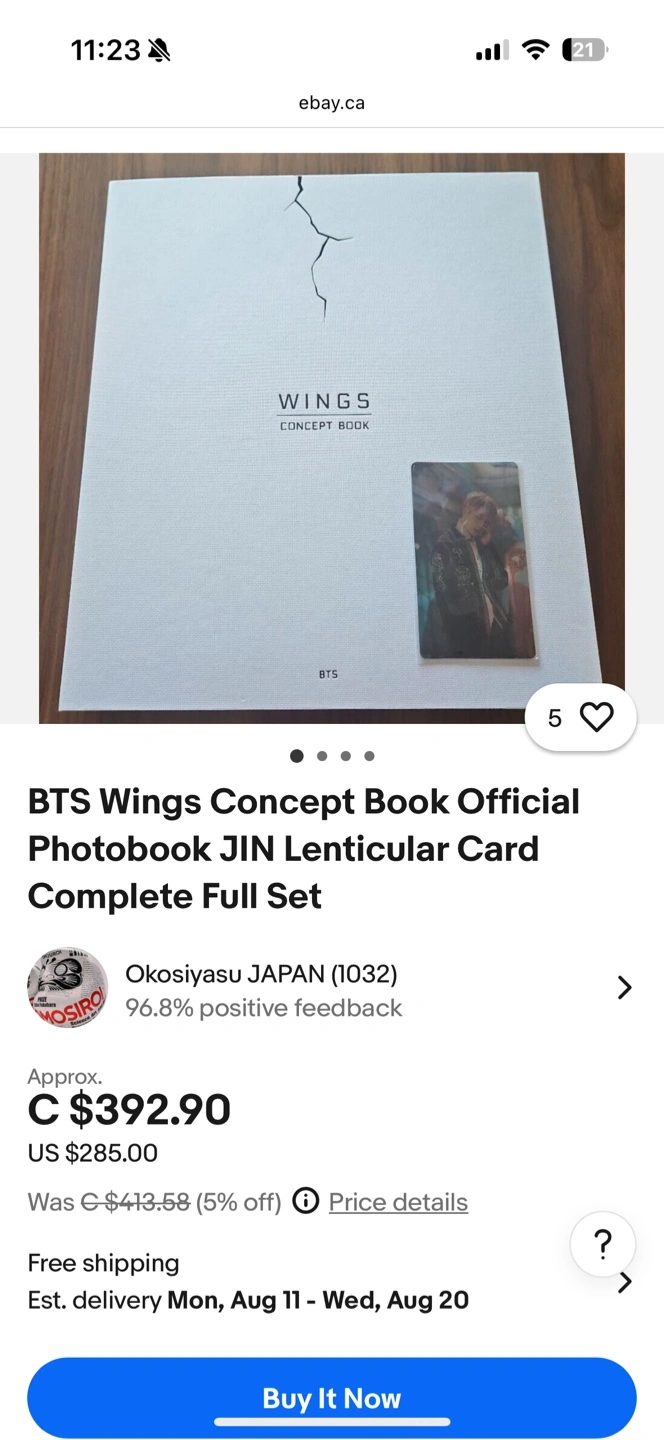Tap the Buy It Now button
The height and width of the screenshot is (1440, 664).
[x=332, y=1398]
